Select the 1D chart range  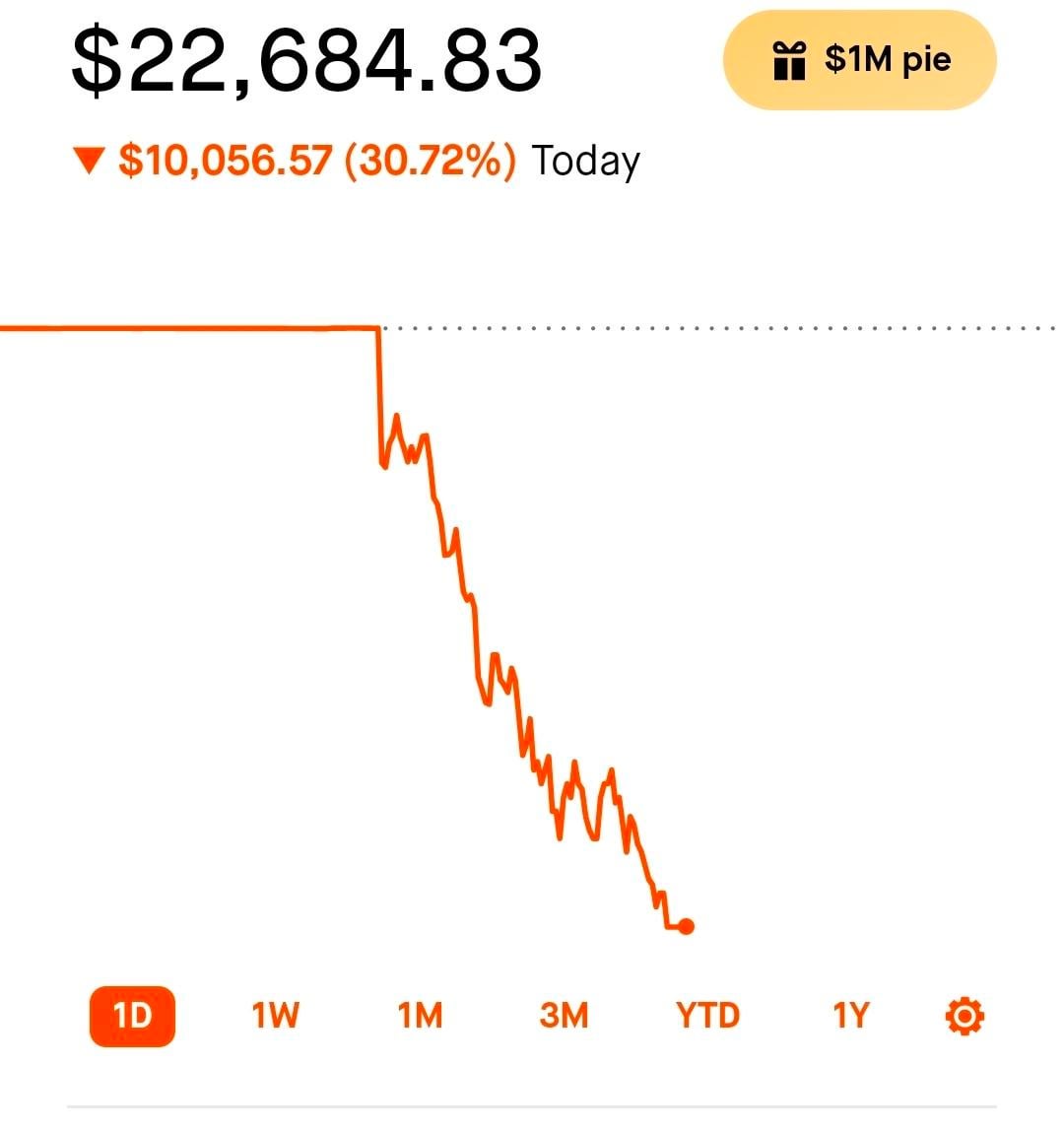pos(132,1015)
